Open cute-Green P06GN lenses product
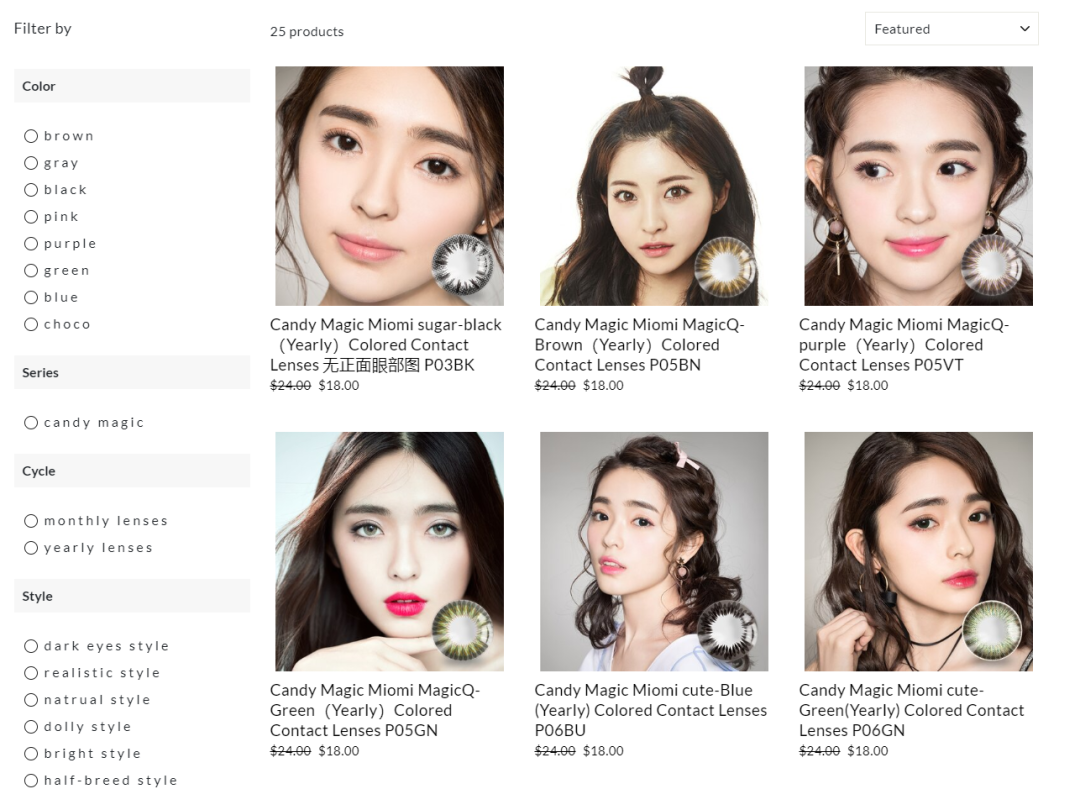This screenshot has height=789, width=1080. point(918,551)
